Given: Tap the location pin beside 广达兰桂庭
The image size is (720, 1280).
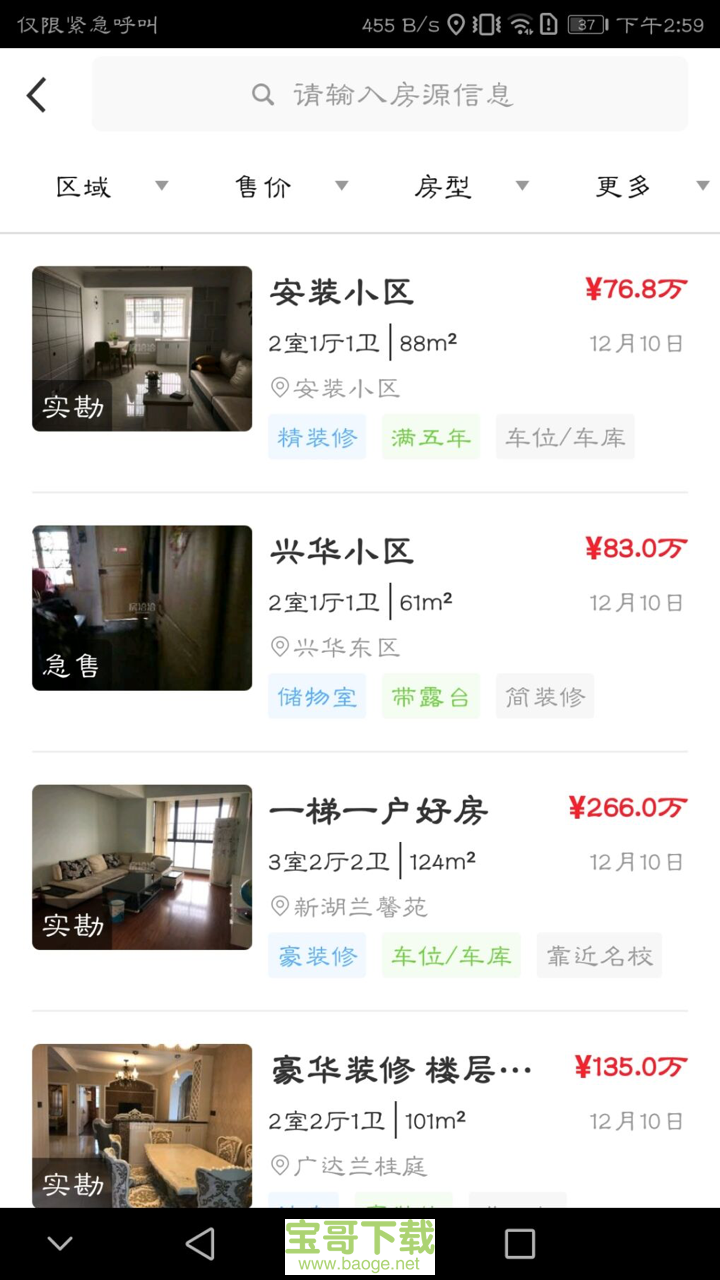Looking at the screenshot, I should 280,1166.
